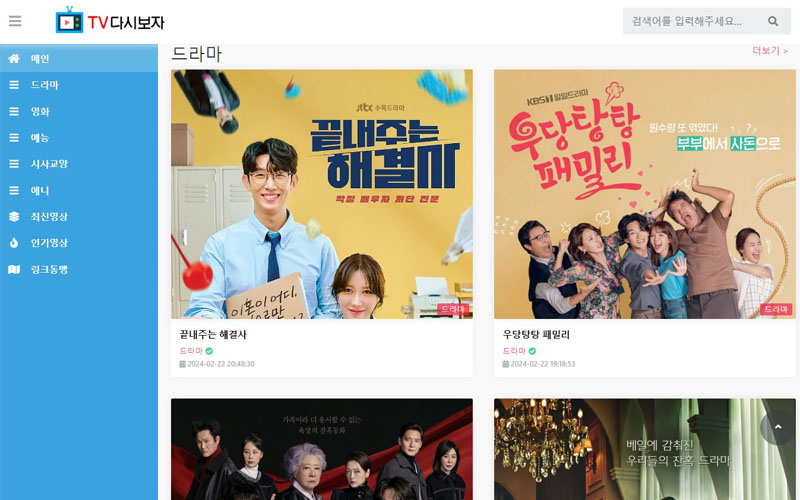Tap the magnifier search button
Image resolution: width=800 pixels, height=500 pixels.
point(773,21)
